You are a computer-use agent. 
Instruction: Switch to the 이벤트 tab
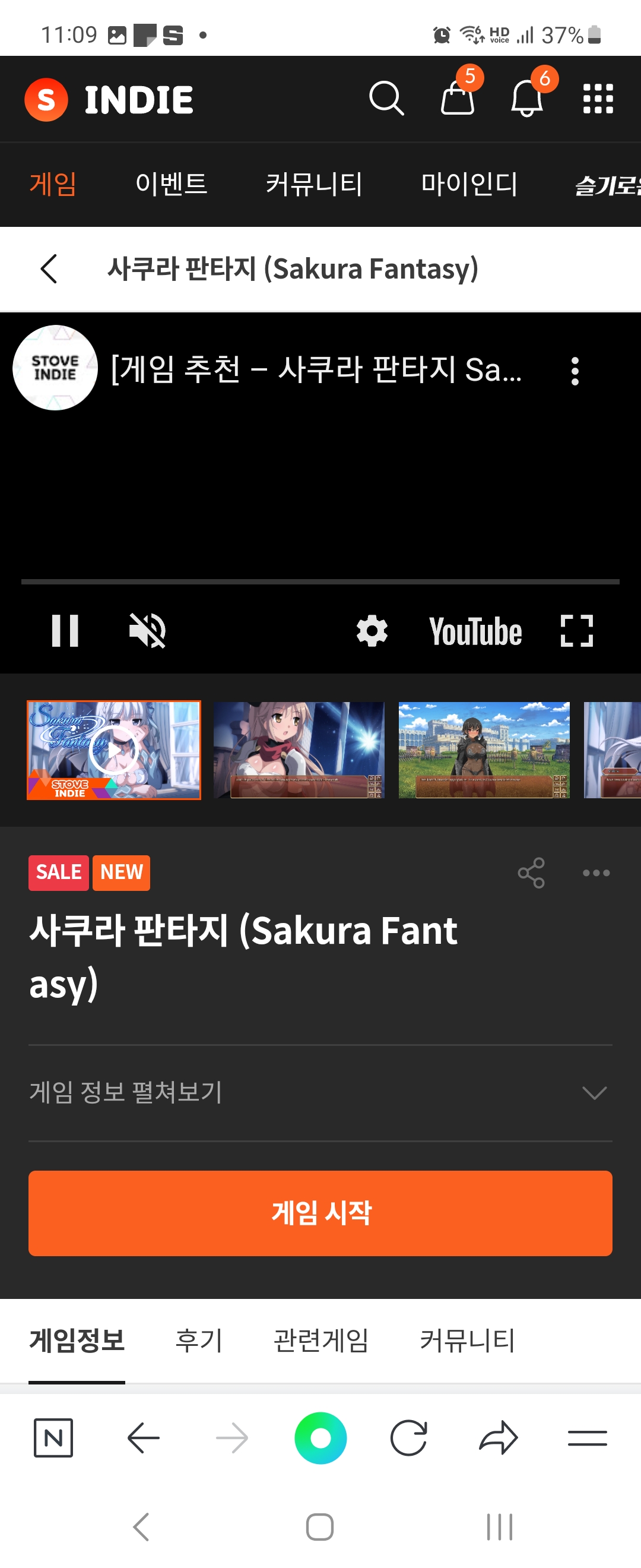pos(172,184)
